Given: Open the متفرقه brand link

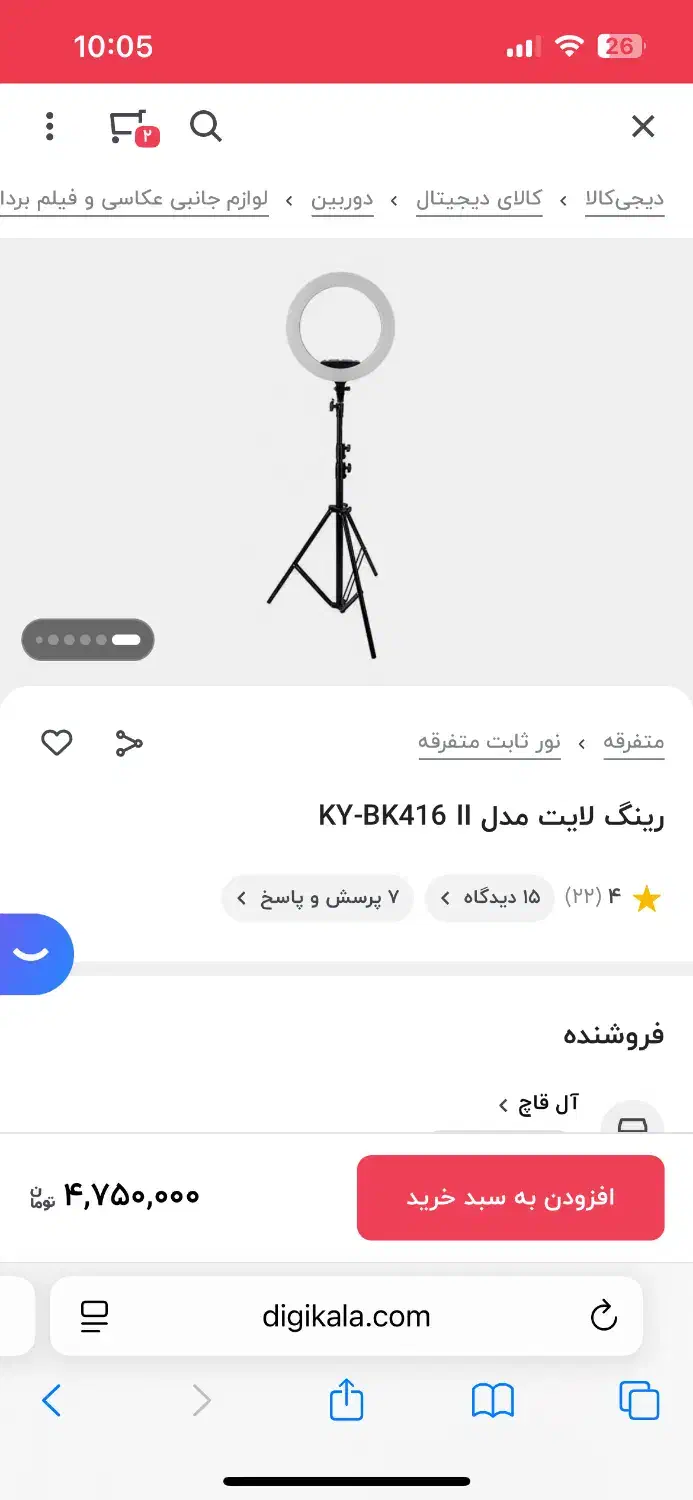Looking at the screenshot, I should tap(633, 742).
